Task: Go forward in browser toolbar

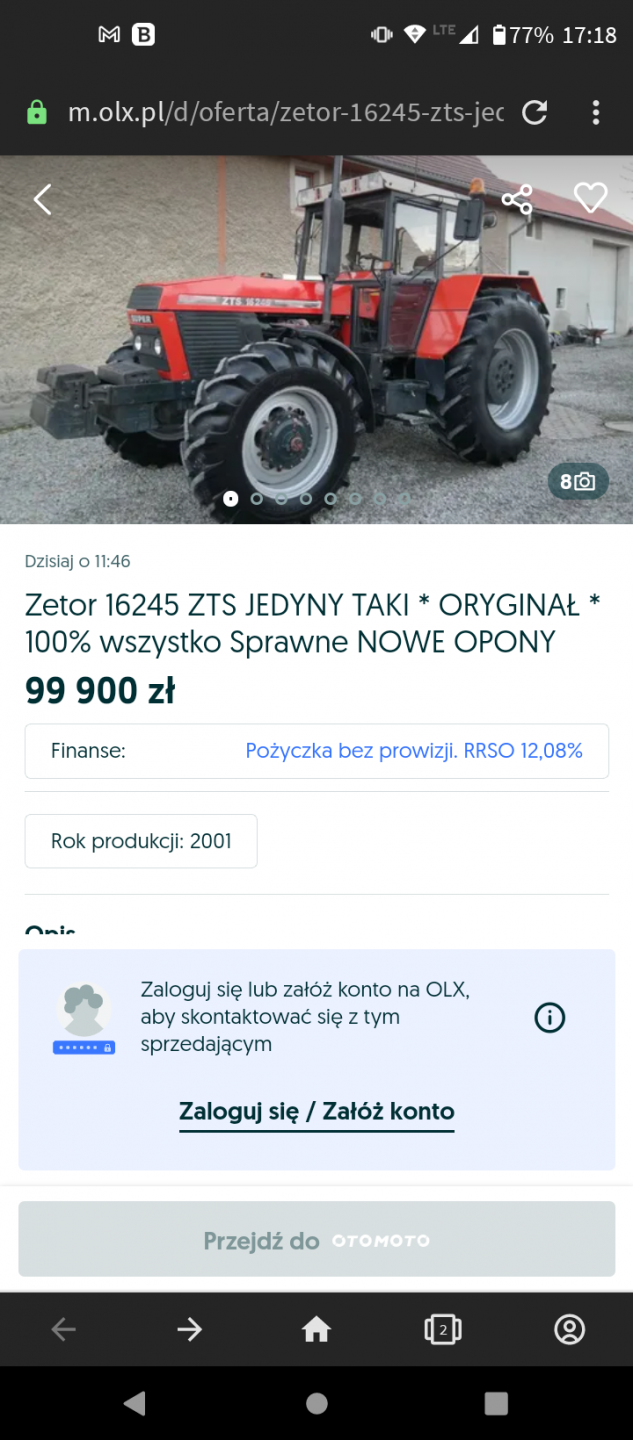Action: 189,1329
